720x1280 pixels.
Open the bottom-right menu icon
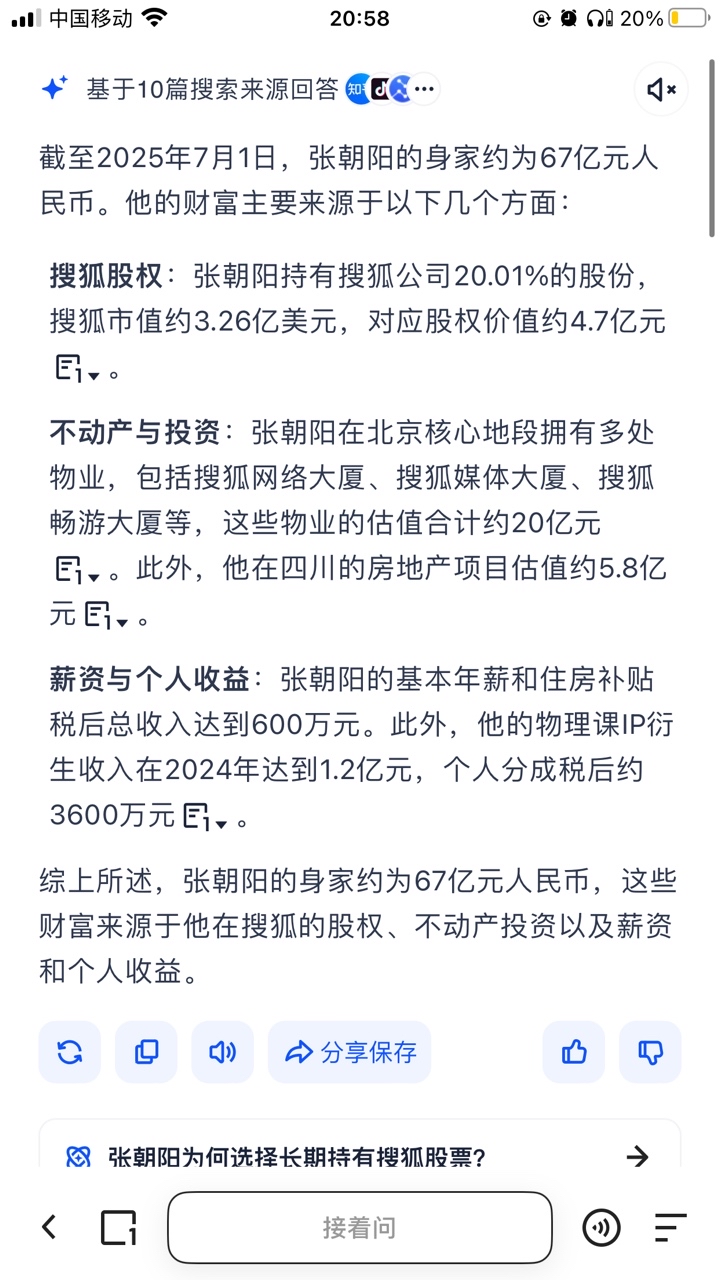click(x=670, y=1227)
